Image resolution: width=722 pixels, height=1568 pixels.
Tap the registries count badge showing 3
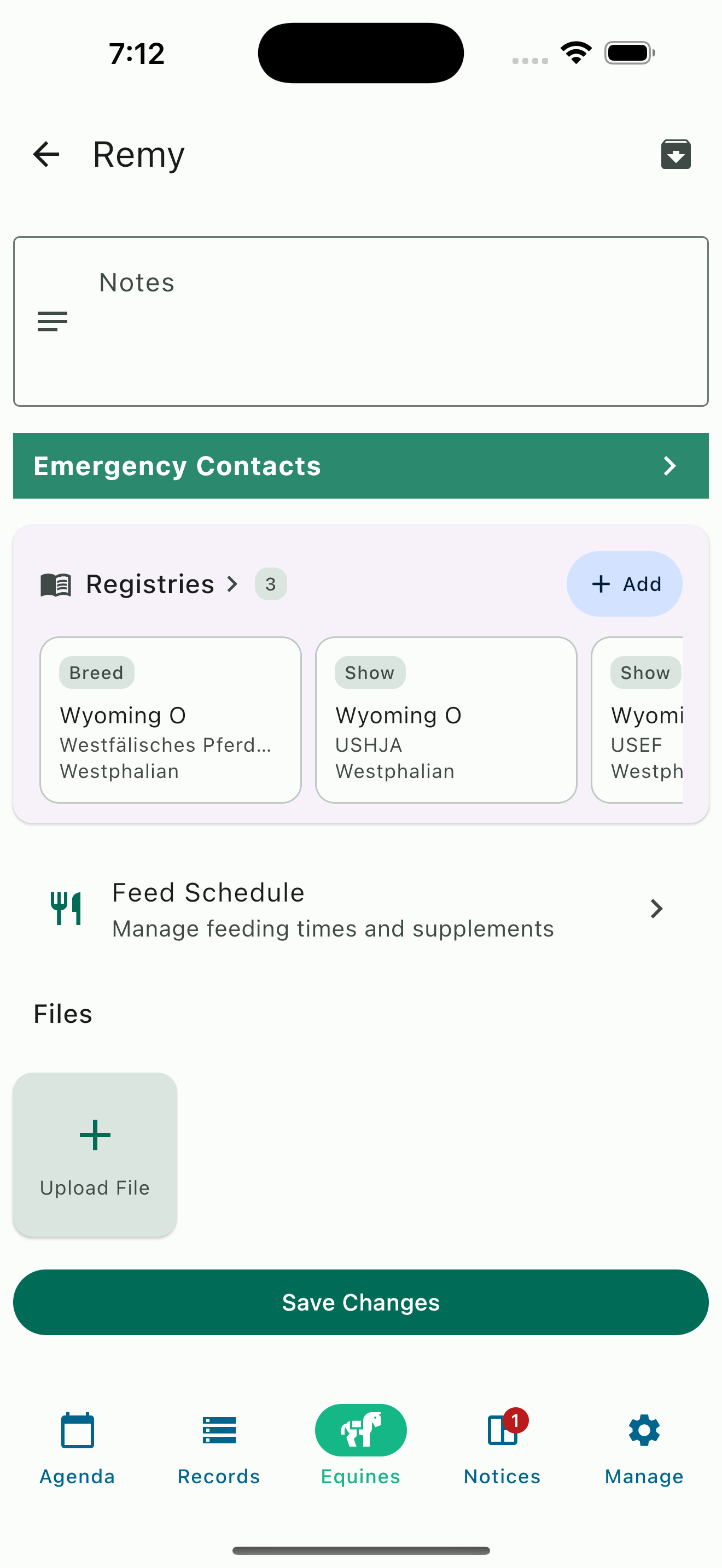(x=270, y=583)
